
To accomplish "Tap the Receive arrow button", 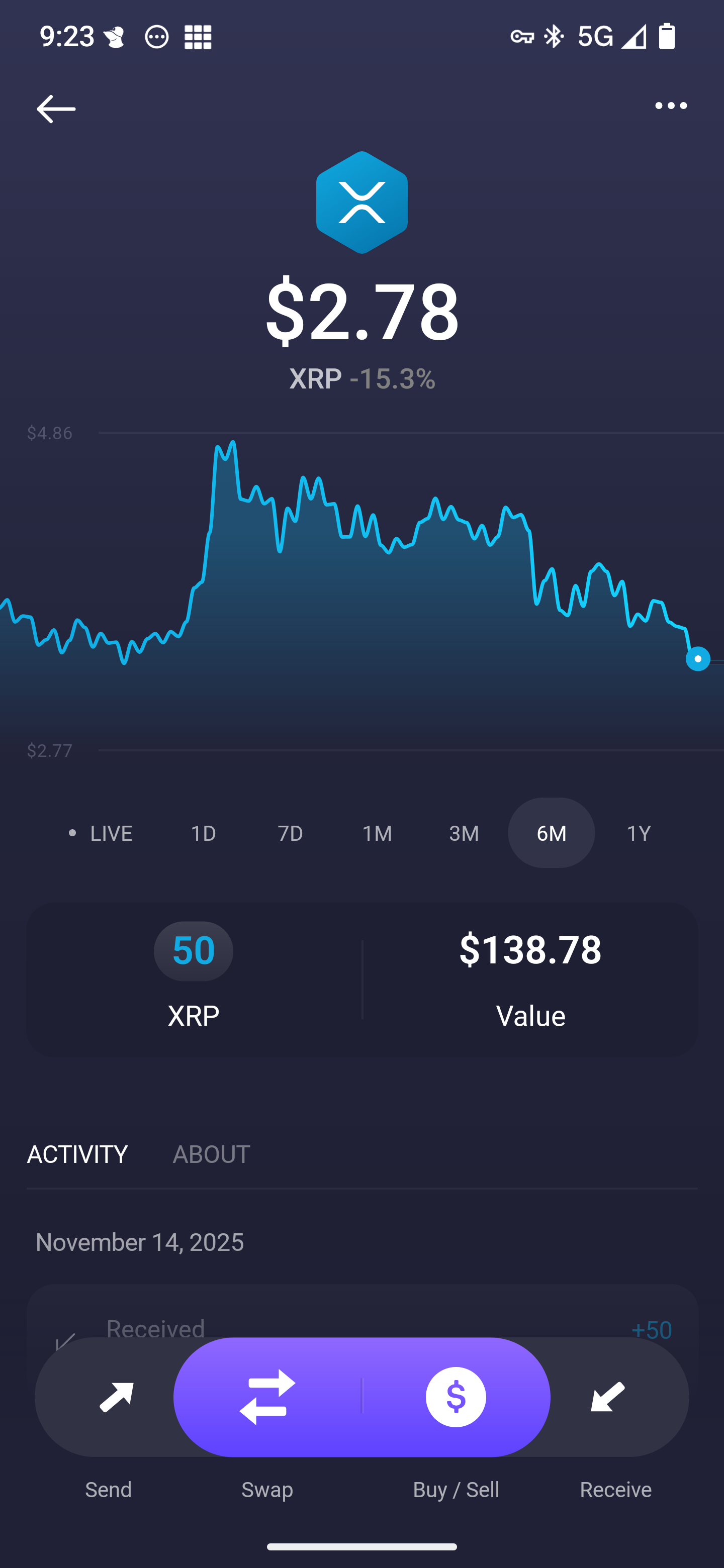I will coord(608,1397).
